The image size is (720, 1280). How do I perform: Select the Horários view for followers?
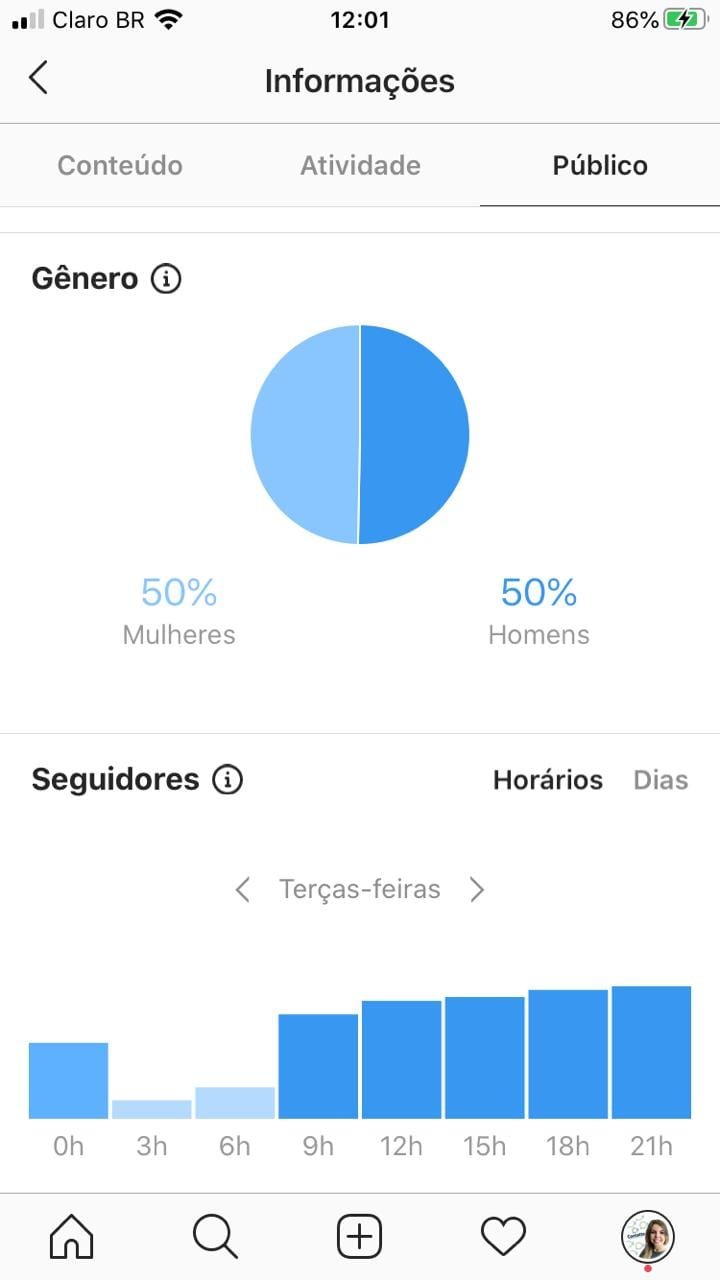tap(548, 780)
